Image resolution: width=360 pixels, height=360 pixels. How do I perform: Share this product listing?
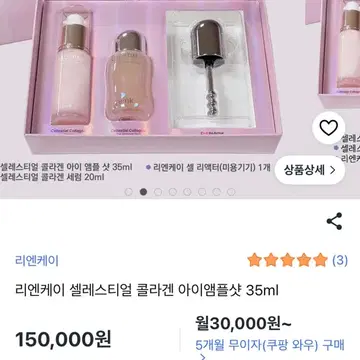point(334,221)
